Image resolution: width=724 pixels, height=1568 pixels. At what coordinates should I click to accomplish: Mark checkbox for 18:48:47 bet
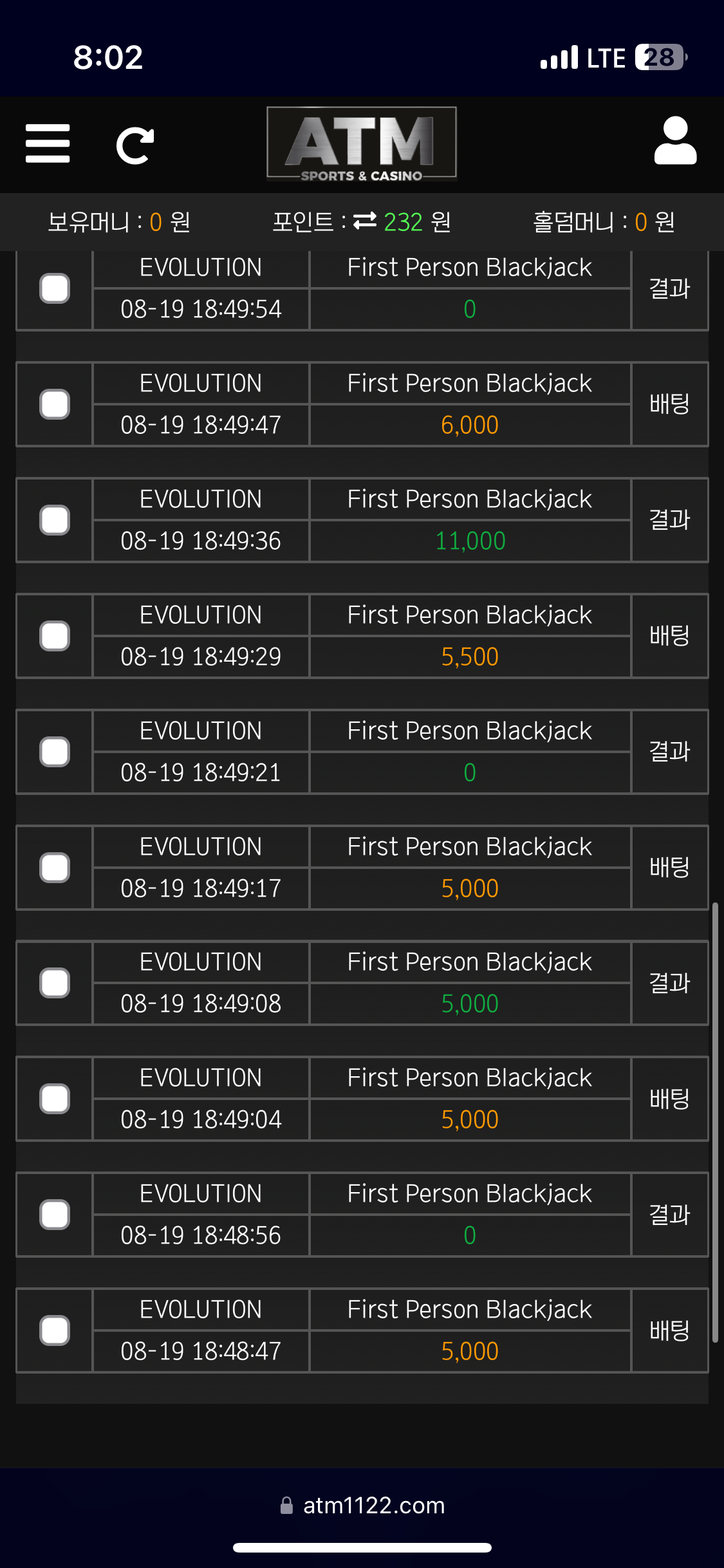pos(55,1330)
